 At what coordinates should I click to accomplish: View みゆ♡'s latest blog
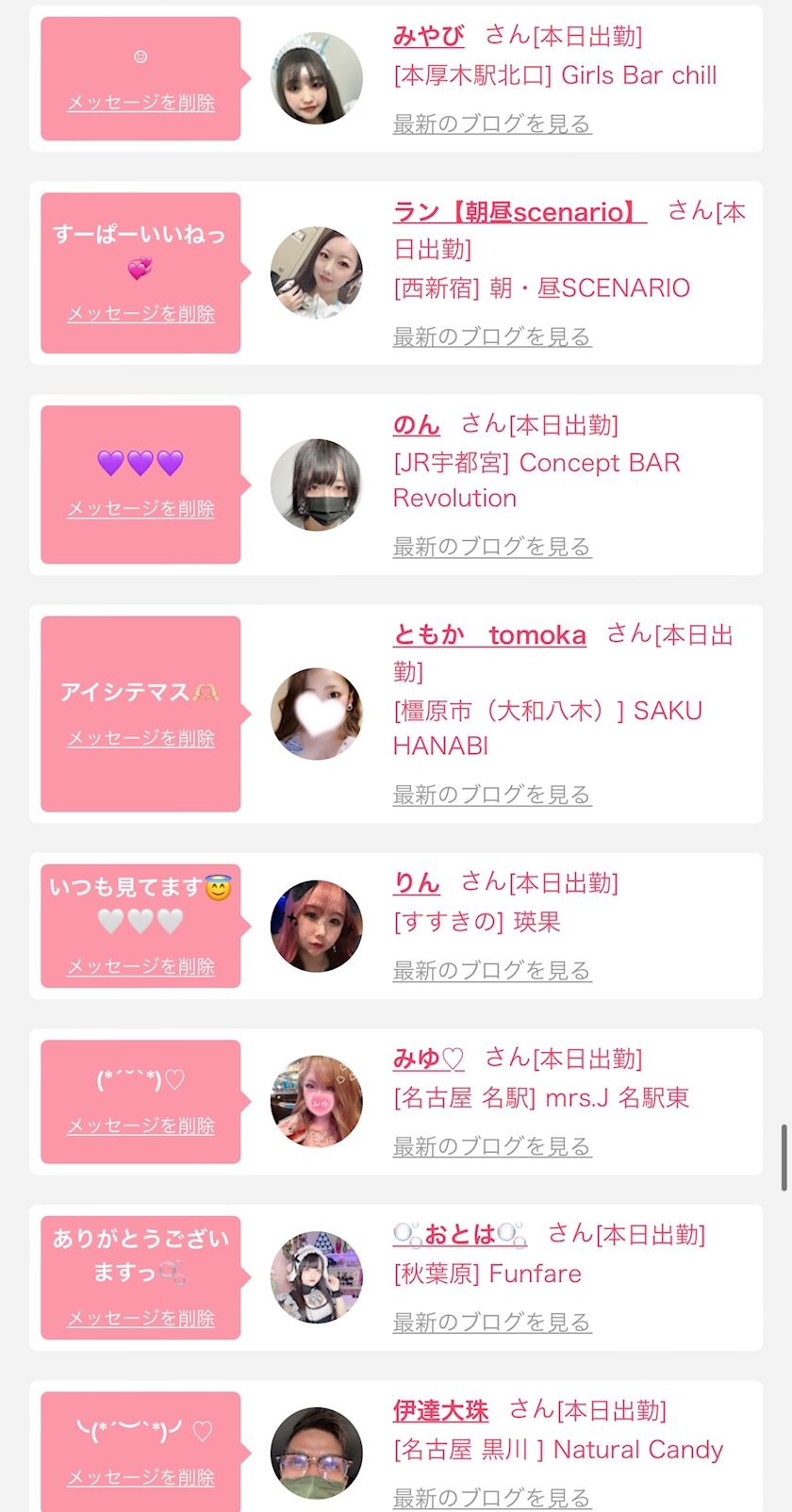click(x=492, y=1146)
